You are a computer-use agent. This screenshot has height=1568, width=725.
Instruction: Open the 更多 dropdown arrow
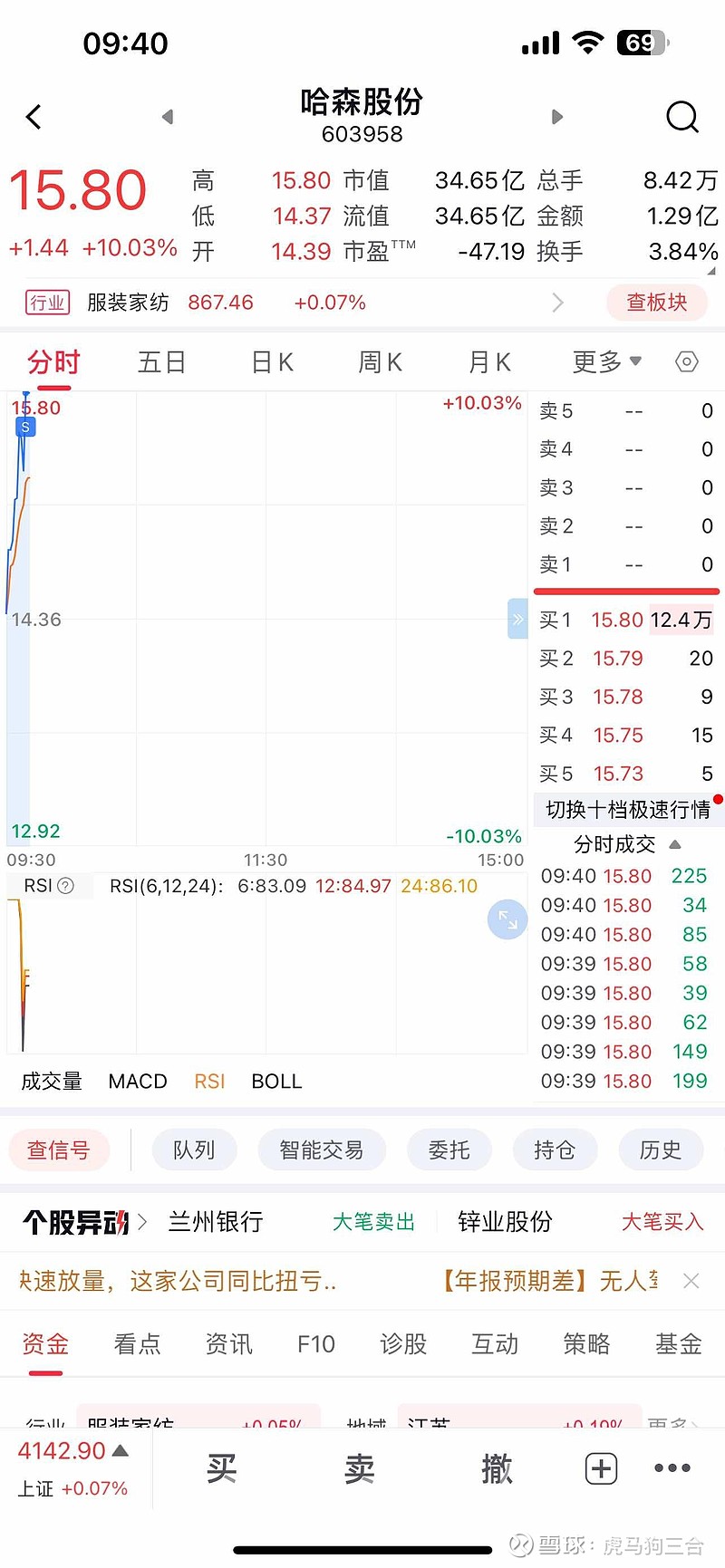pyautogui.click(x=636, y=361)
